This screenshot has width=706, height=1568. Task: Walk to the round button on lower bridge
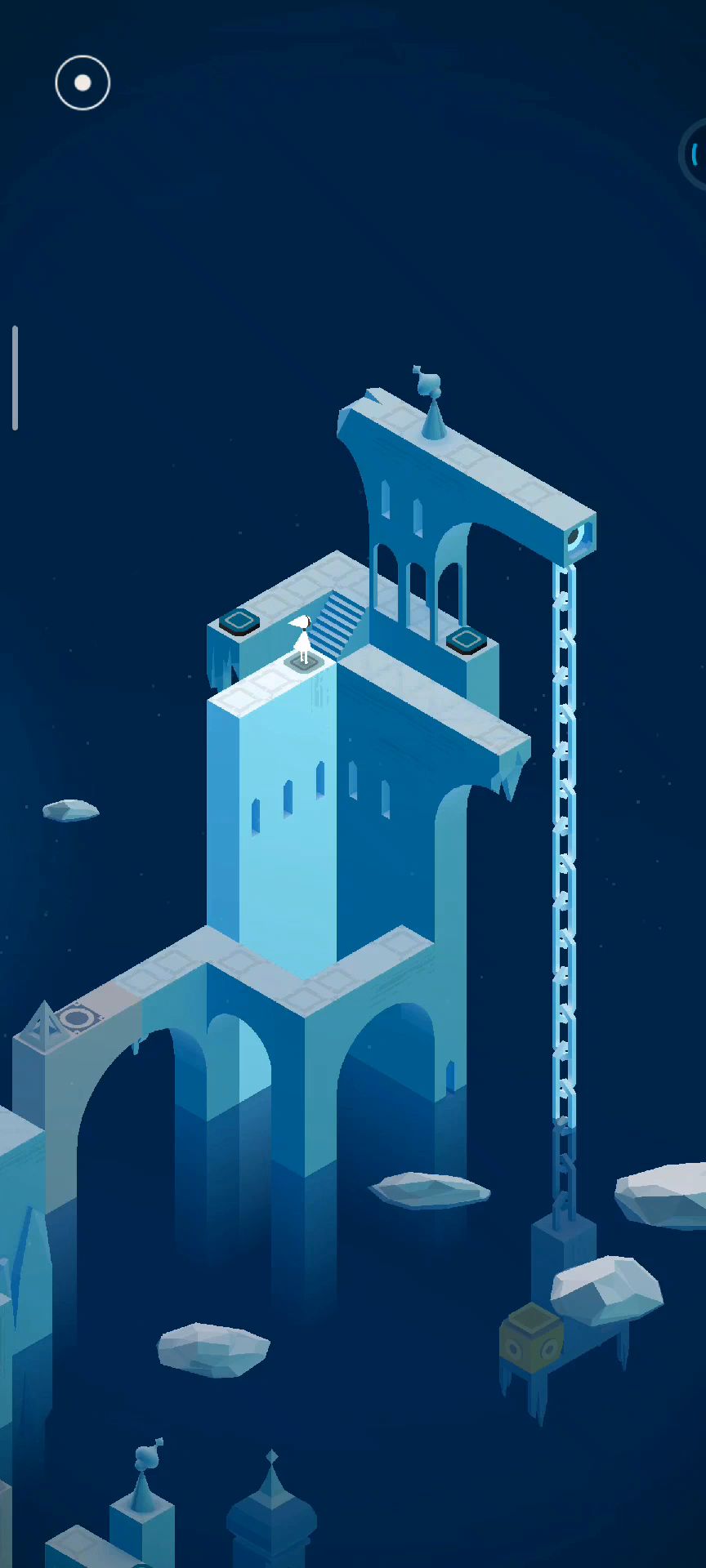tap(78, 1018)
